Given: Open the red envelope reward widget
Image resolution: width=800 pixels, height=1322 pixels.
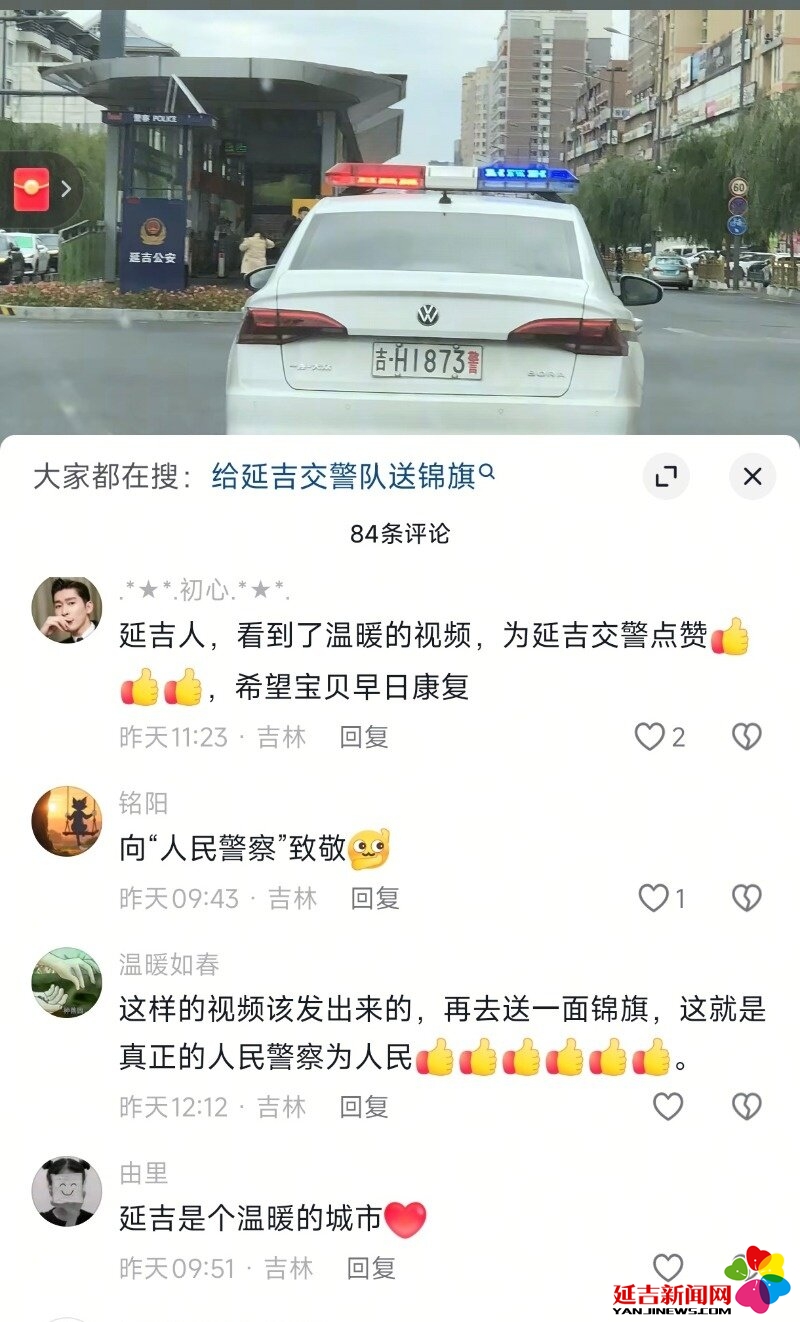Looking at the screenshot, I should point(33,189).
